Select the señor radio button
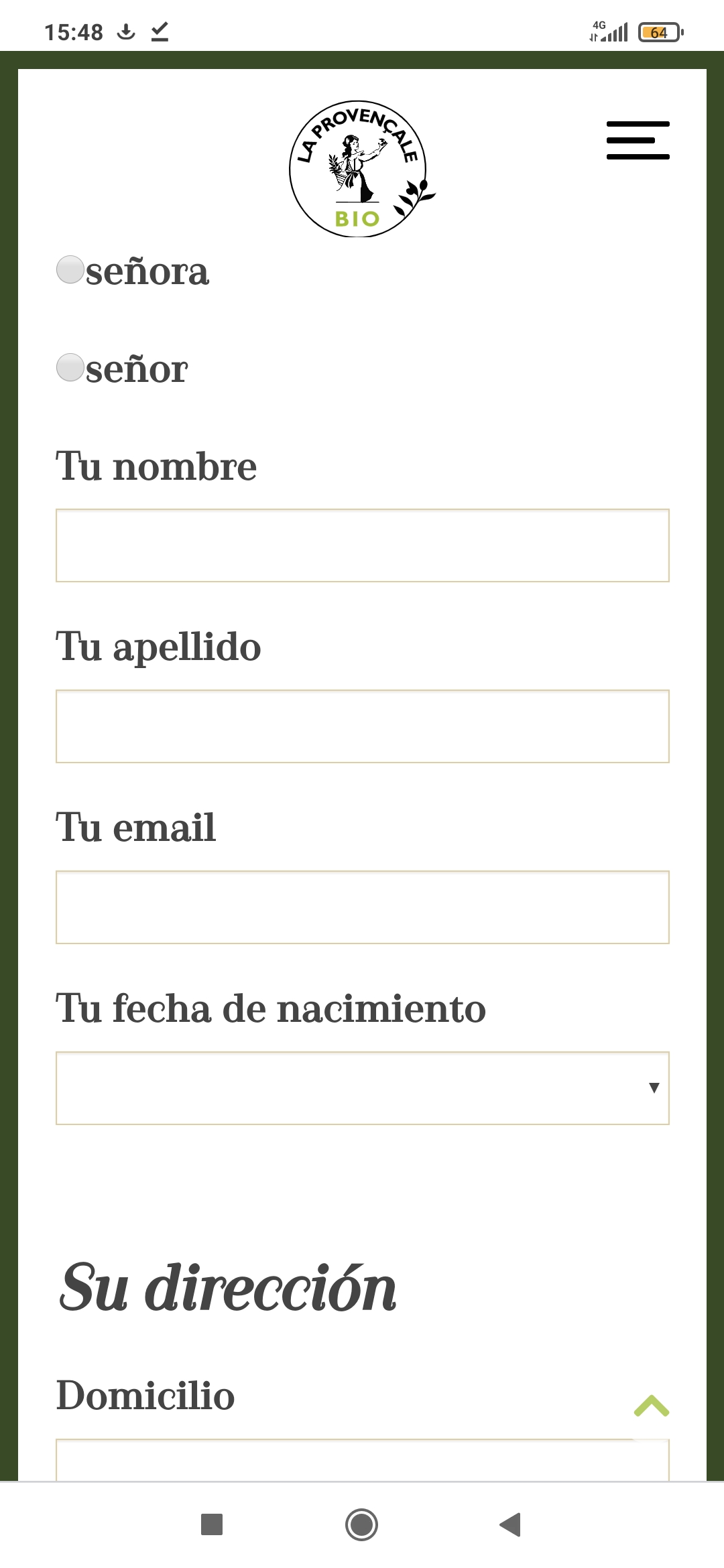 pos(70,367)
